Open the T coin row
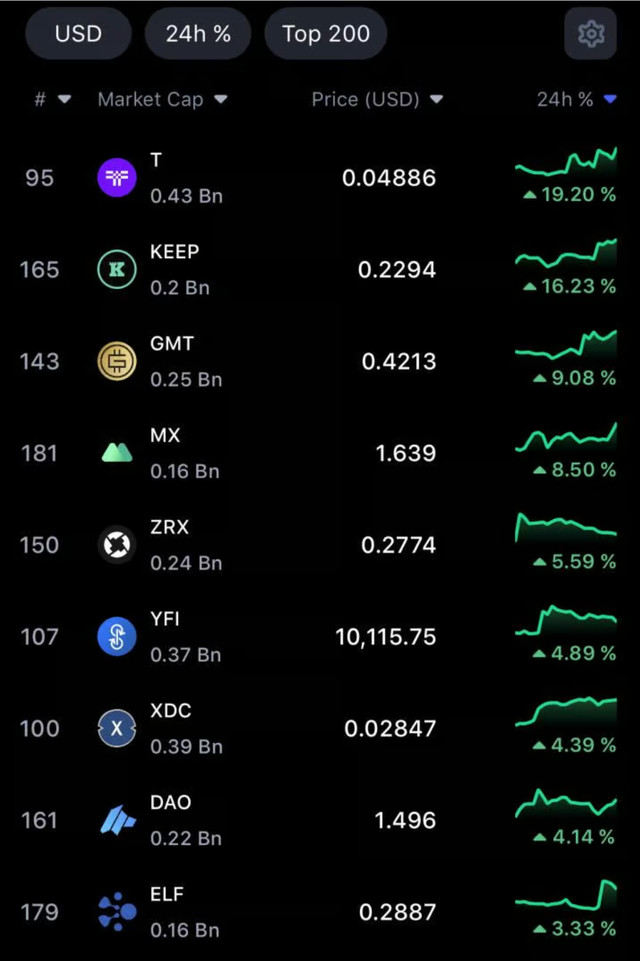 (320, 178)
